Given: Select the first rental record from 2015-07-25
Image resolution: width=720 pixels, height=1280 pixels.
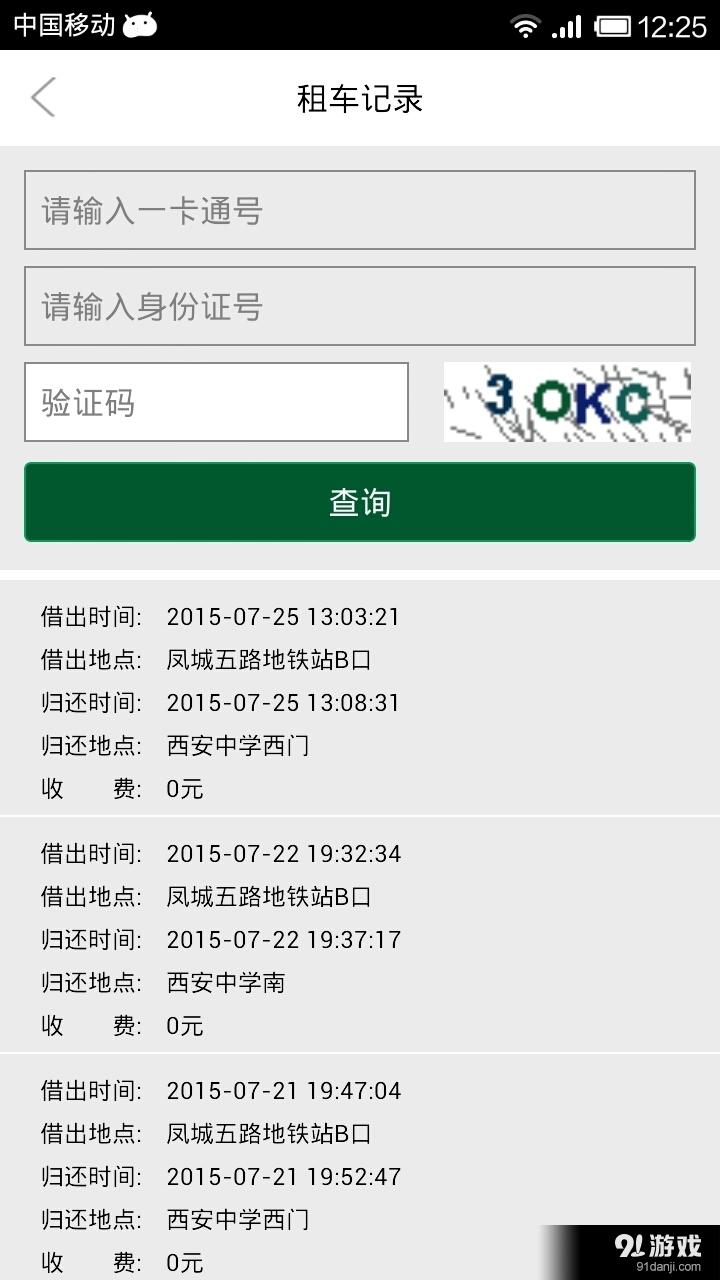Looking at the screenshot, I should point(360,701).
